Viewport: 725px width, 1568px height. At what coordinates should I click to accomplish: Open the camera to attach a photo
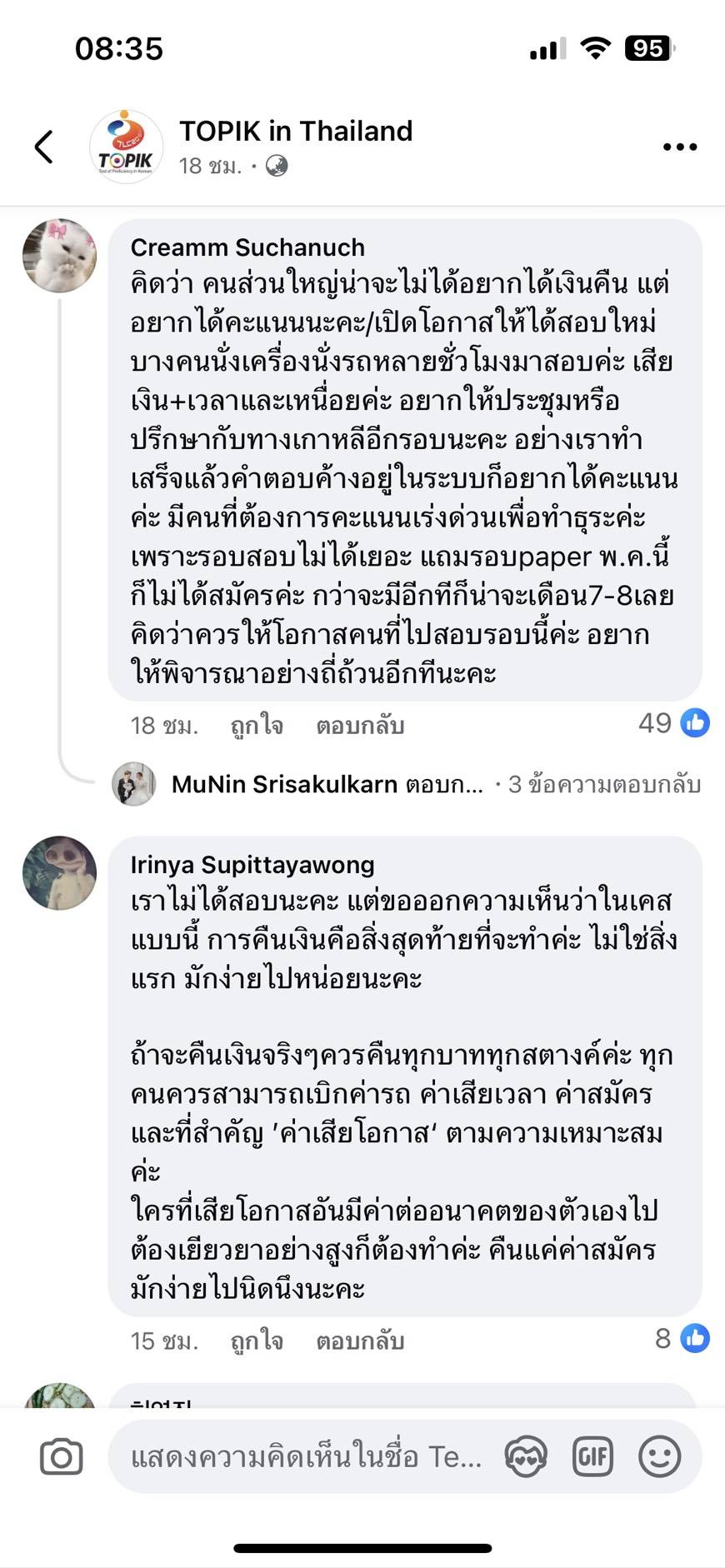point(62,1457)
